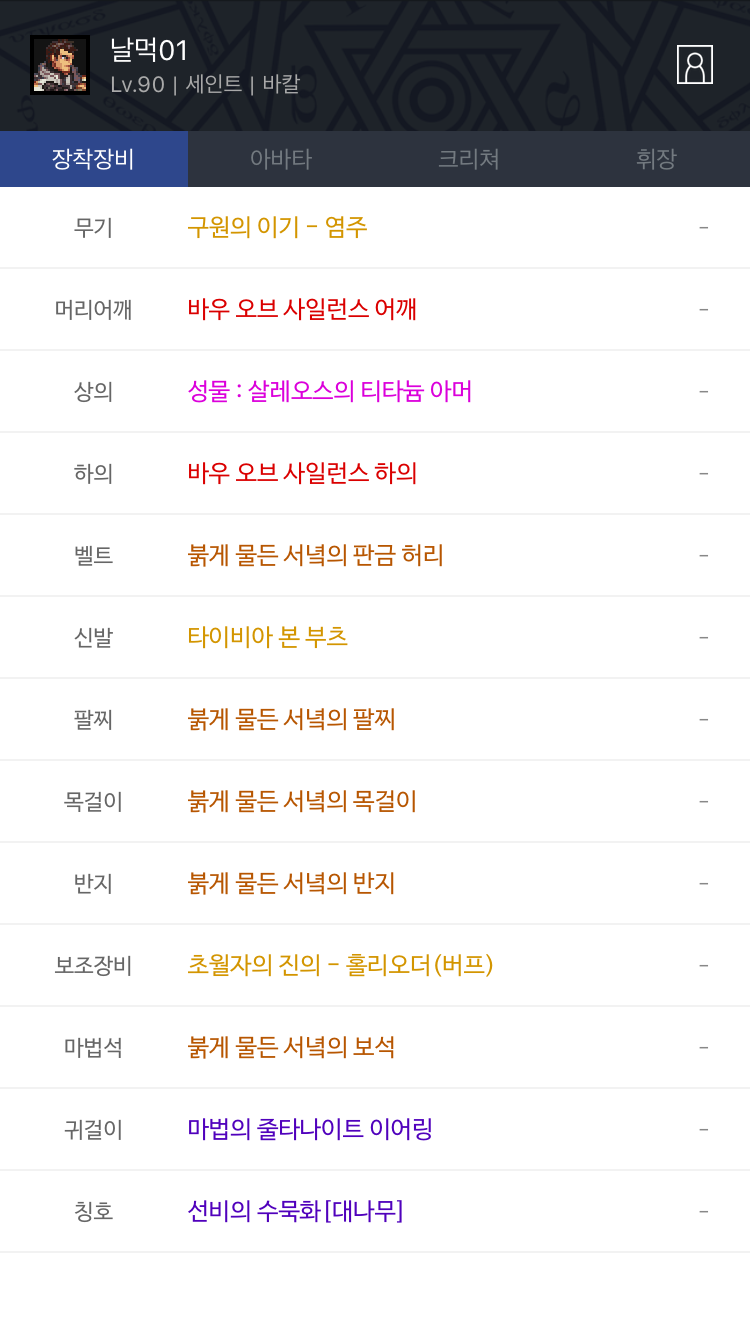Viewport: 750px width, 1334px height.
Task: Select the 장착장비 tab
Action: tap(94, 159)
